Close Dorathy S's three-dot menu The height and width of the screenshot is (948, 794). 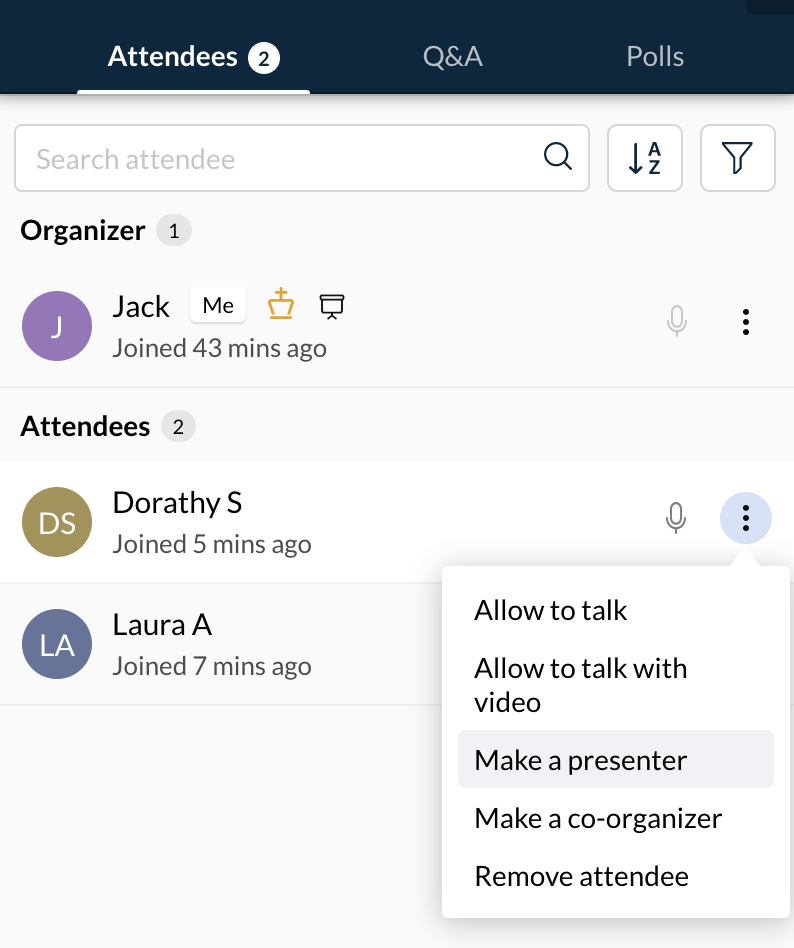[x=745, y=517]
